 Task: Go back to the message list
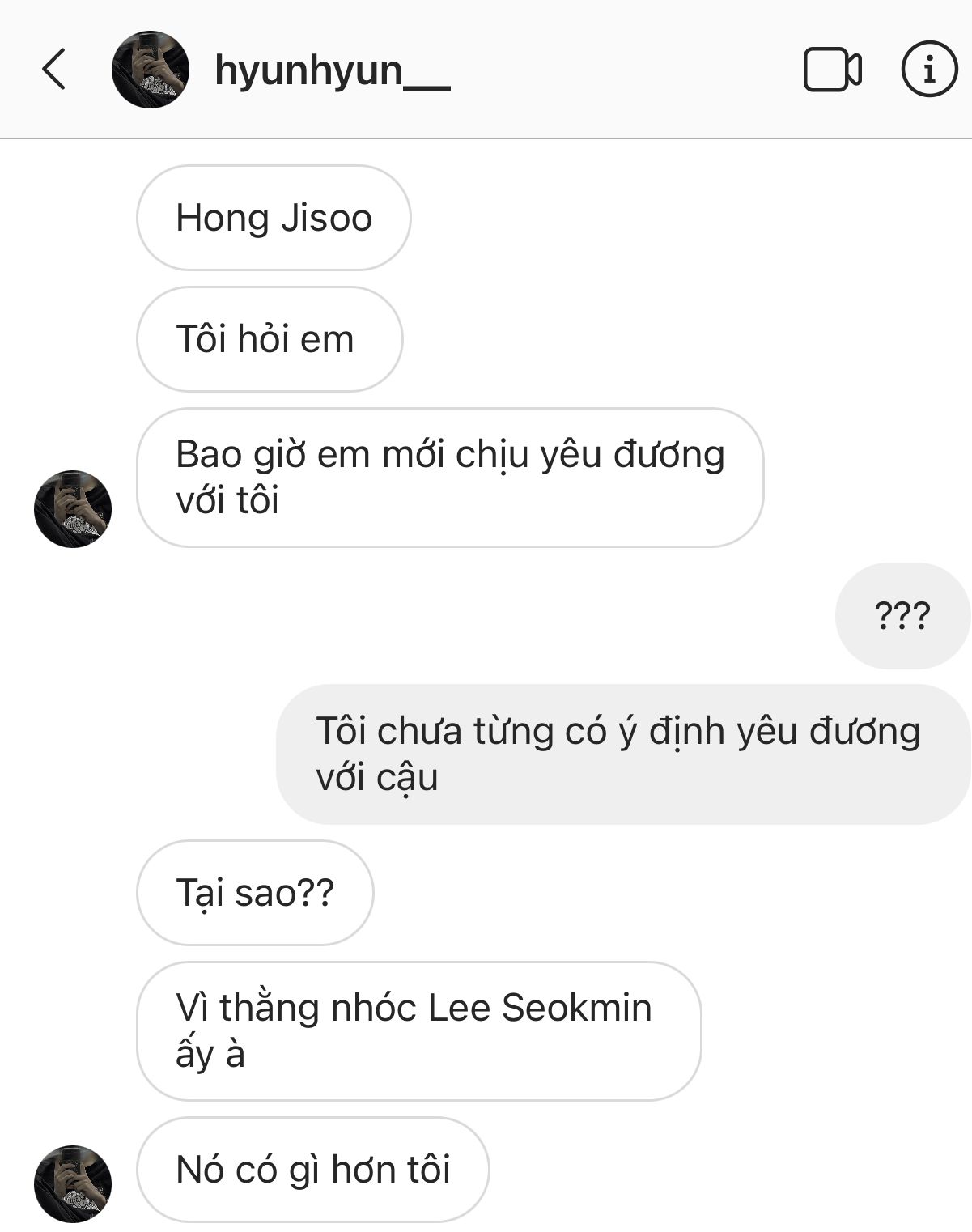pos(53,70)
